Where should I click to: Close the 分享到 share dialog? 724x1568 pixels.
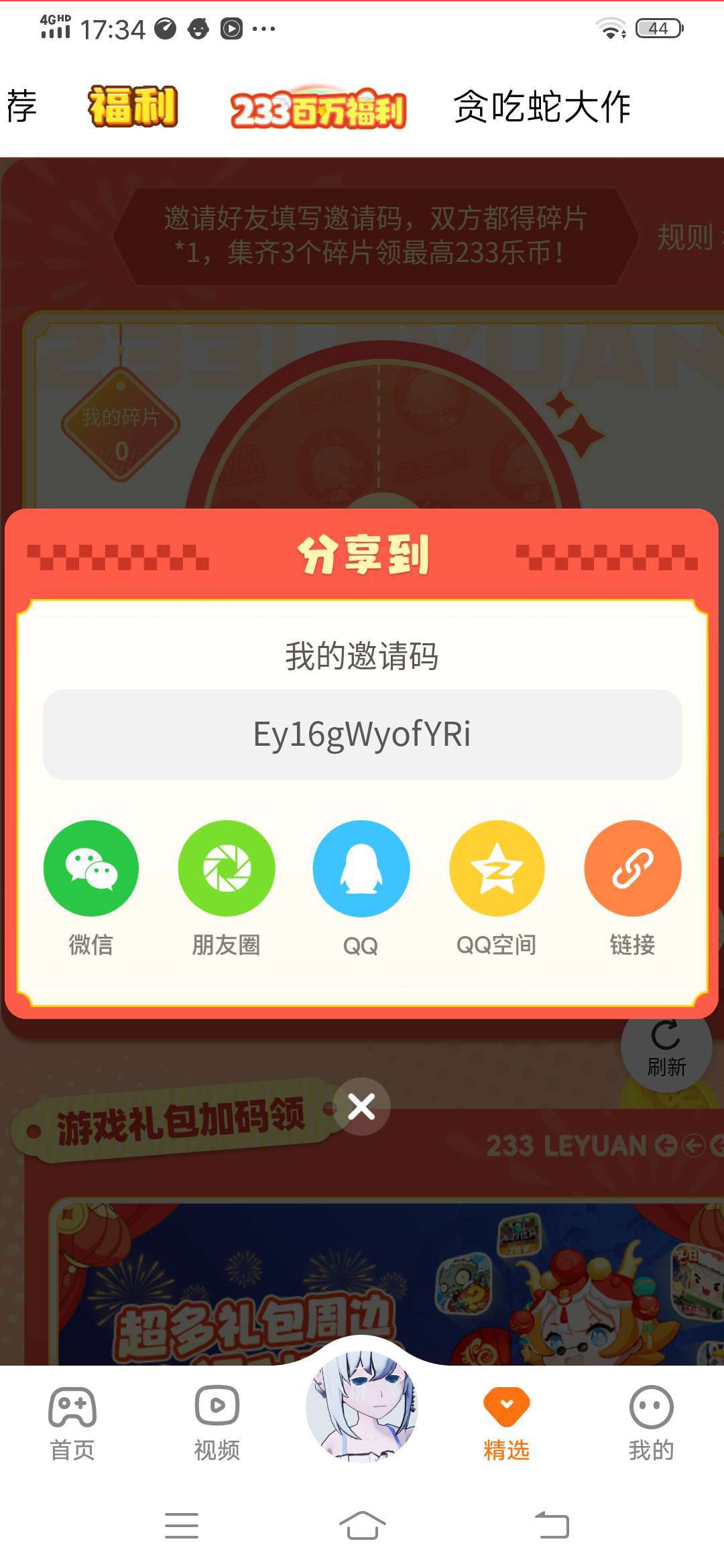[x=361, y=1106]
